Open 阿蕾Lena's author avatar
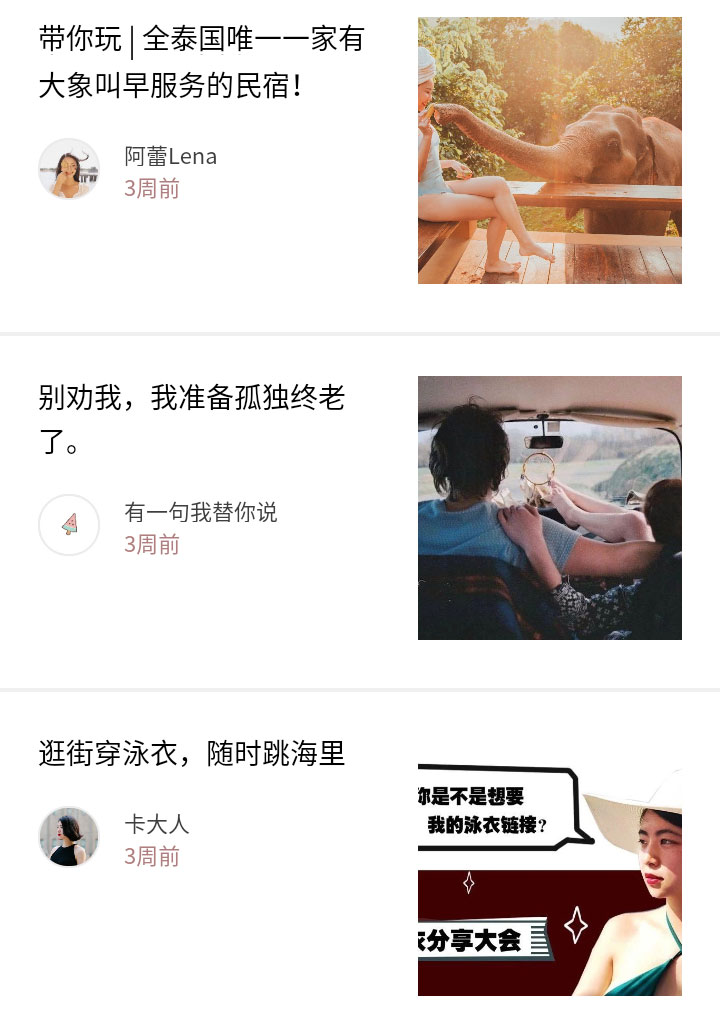Viewport: 720px width, 1018px height. (x=69, y=169)
